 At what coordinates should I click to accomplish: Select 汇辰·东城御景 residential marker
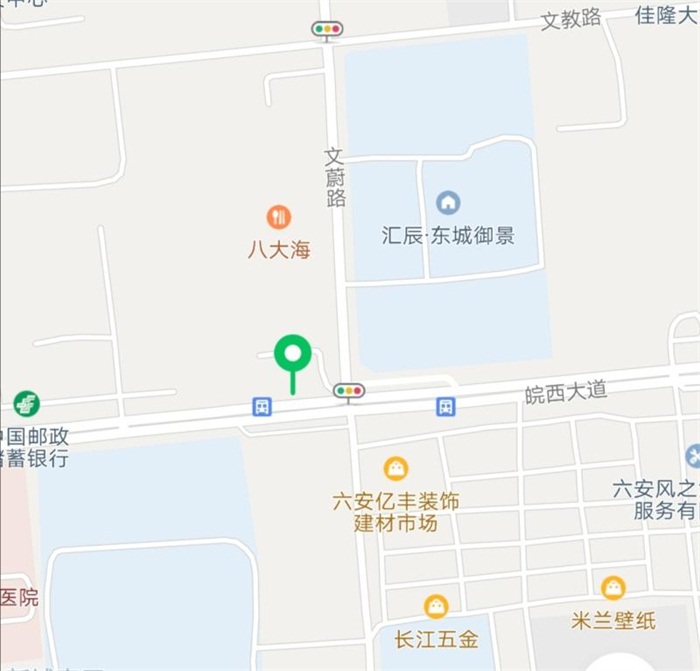(x=448, y=203)
